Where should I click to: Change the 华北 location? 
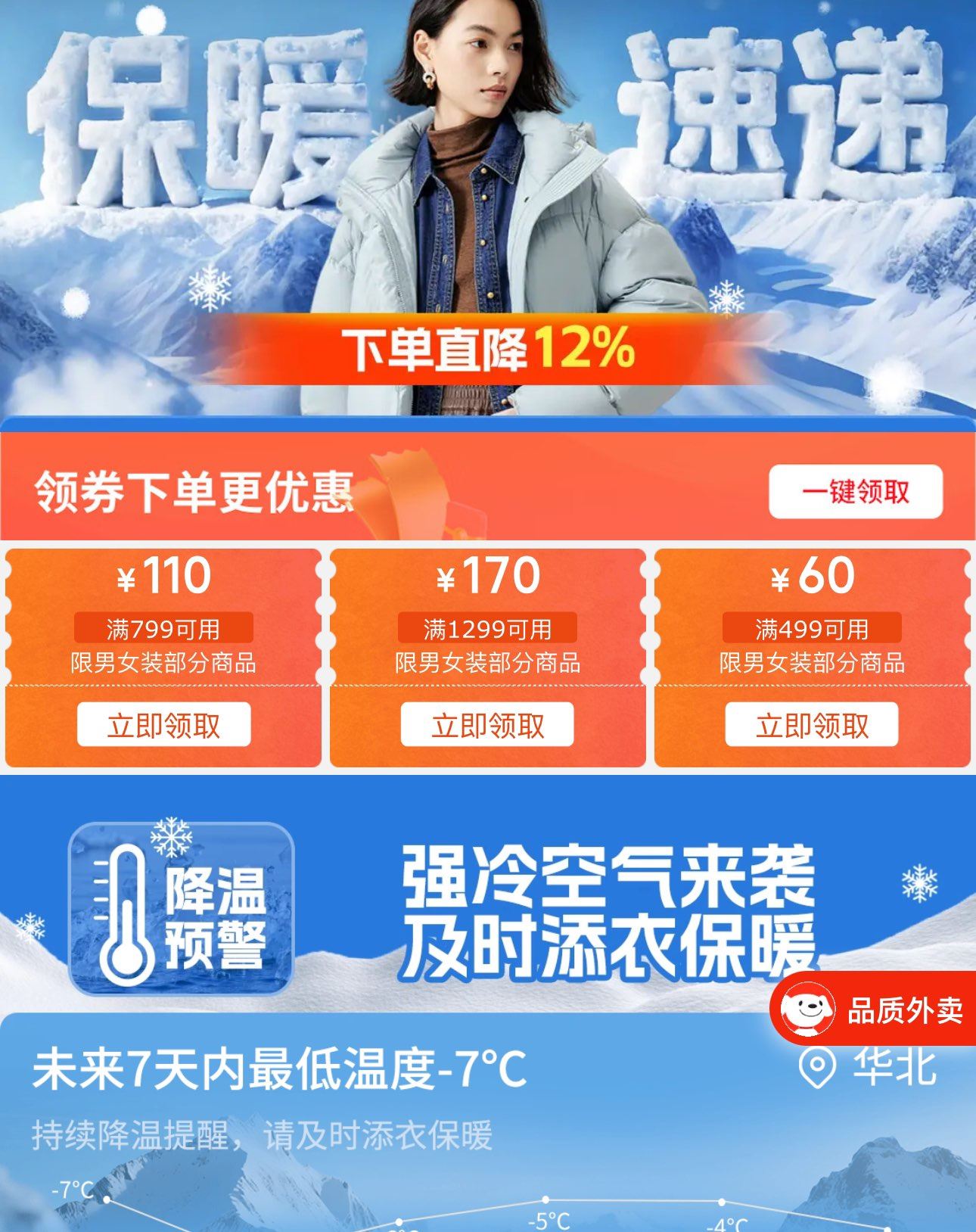click(x=869, y=1068)
